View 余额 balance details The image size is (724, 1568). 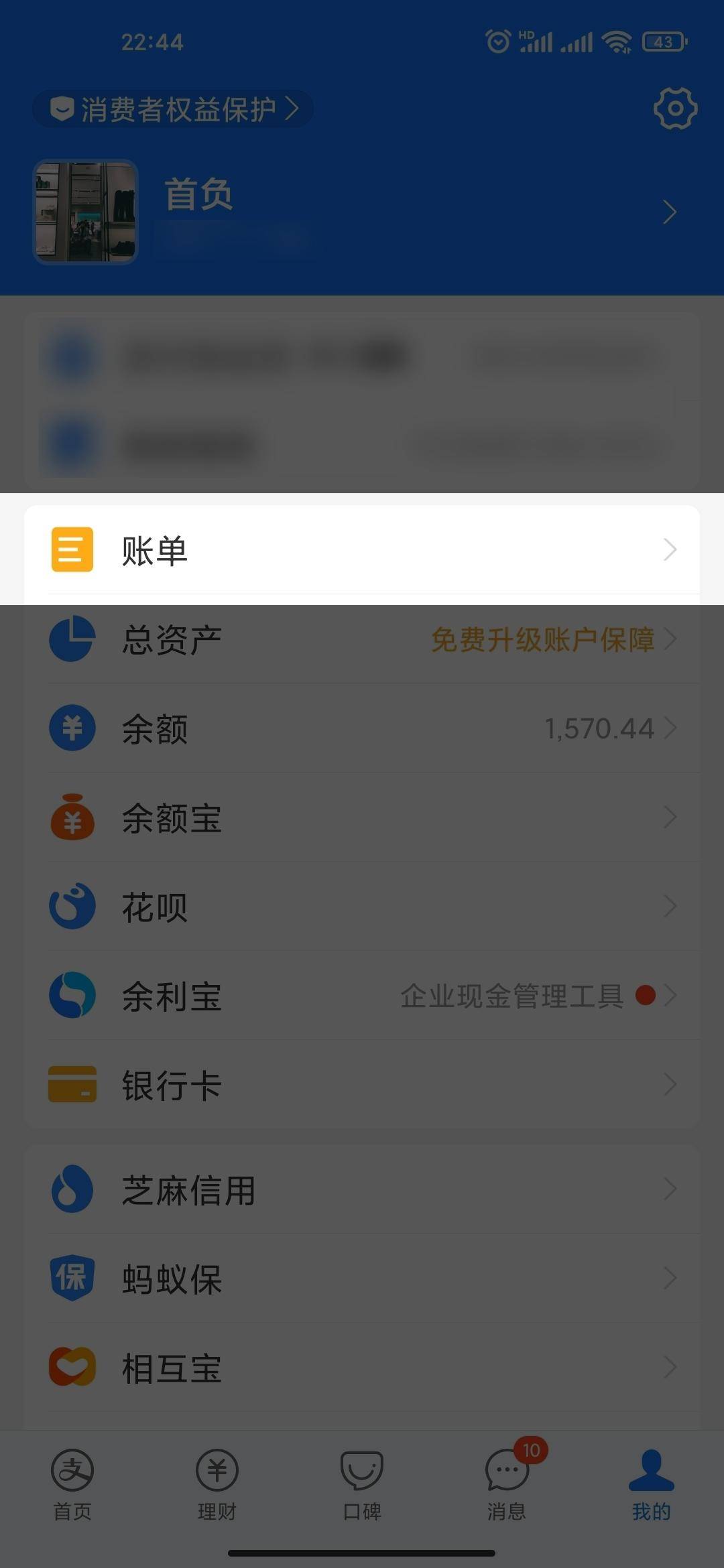362,728
